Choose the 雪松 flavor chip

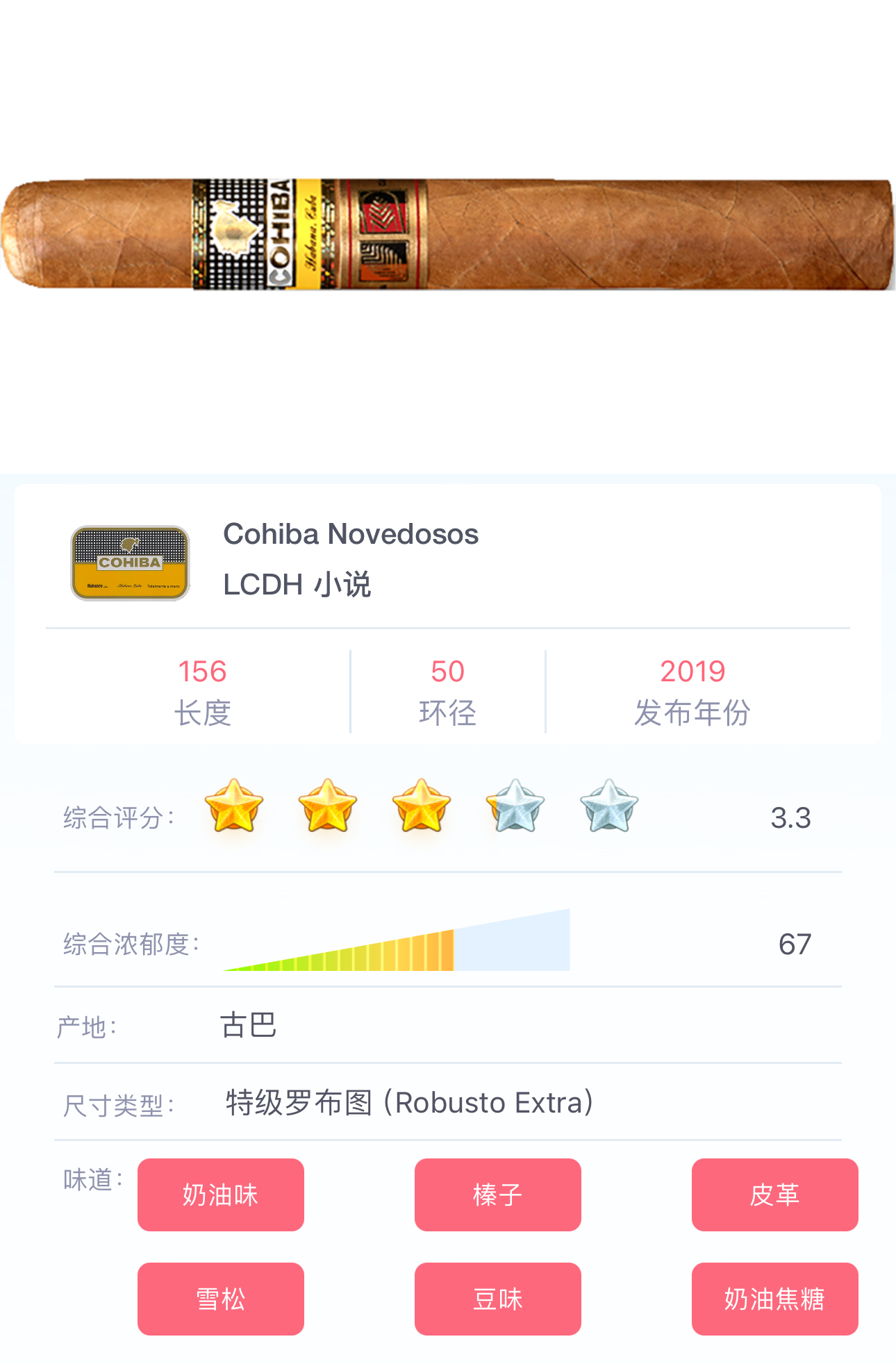[220, 1299]
